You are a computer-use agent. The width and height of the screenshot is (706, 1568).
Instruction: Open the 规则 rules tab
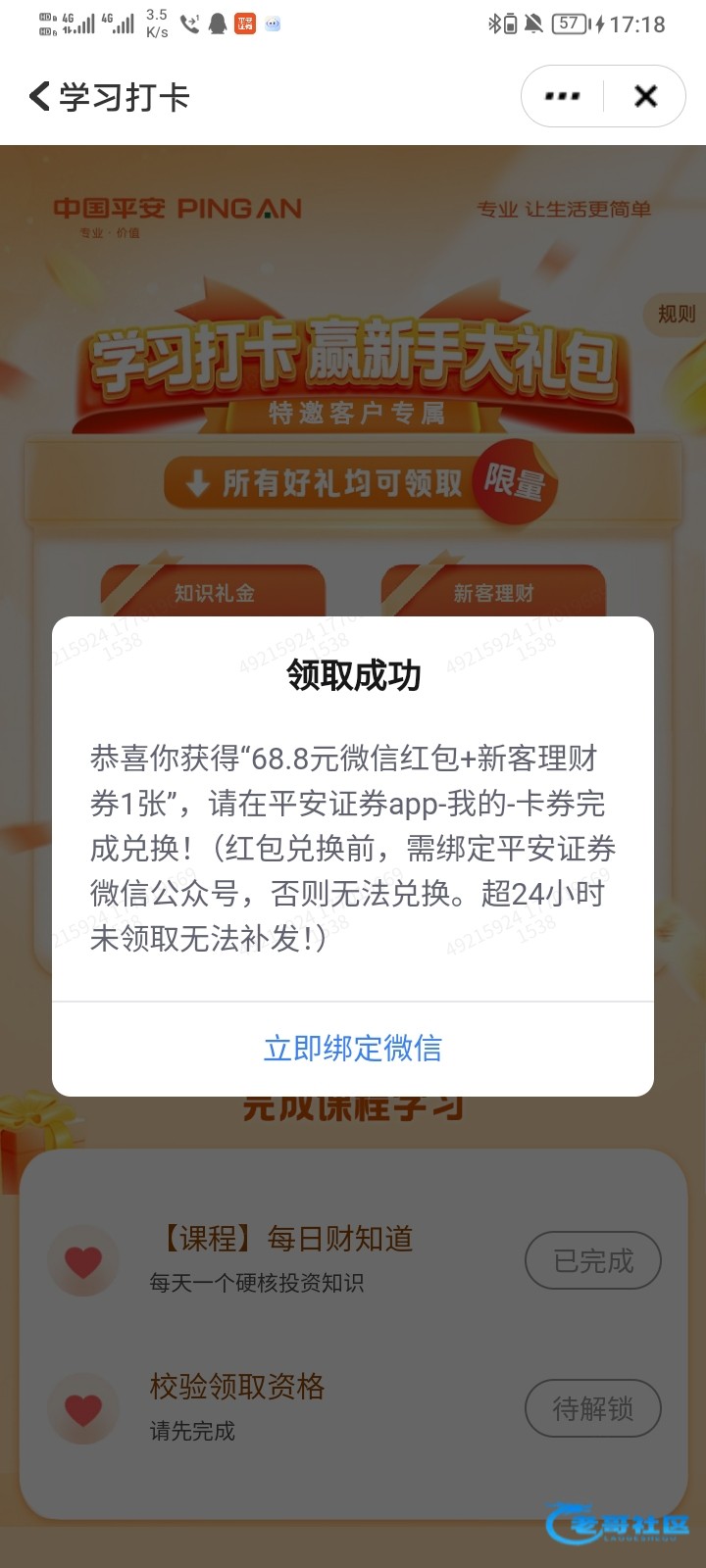[x=676, y=315]
